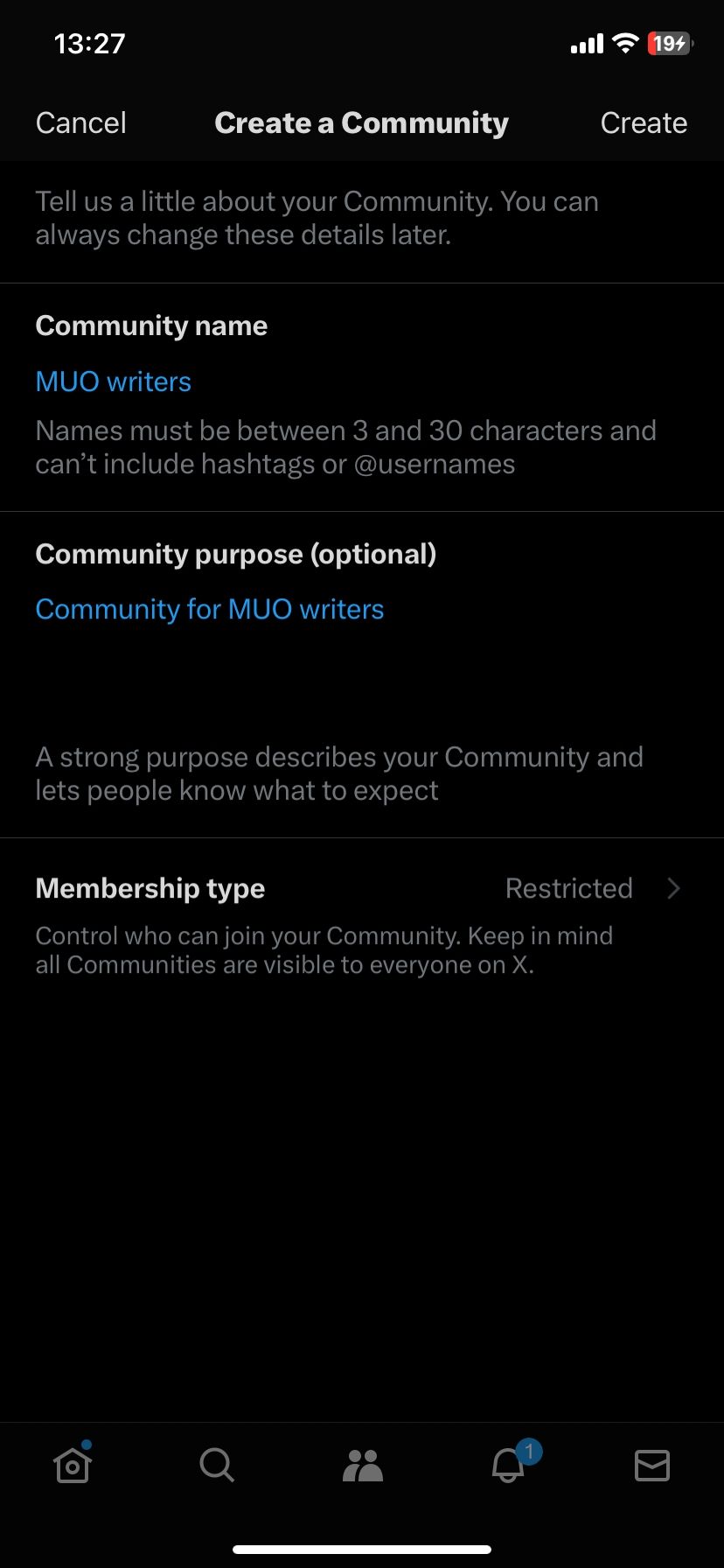
Task: Tap the Create button
Action: tap(644, 122)
